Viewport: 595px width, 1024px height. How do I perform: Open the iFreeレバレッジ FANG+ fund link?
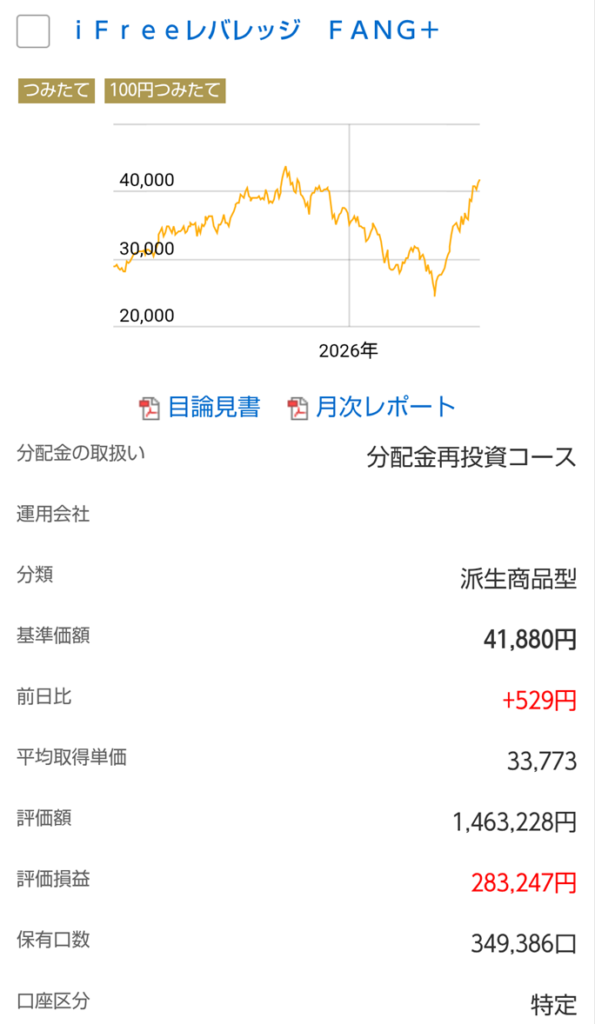[257, 31]
